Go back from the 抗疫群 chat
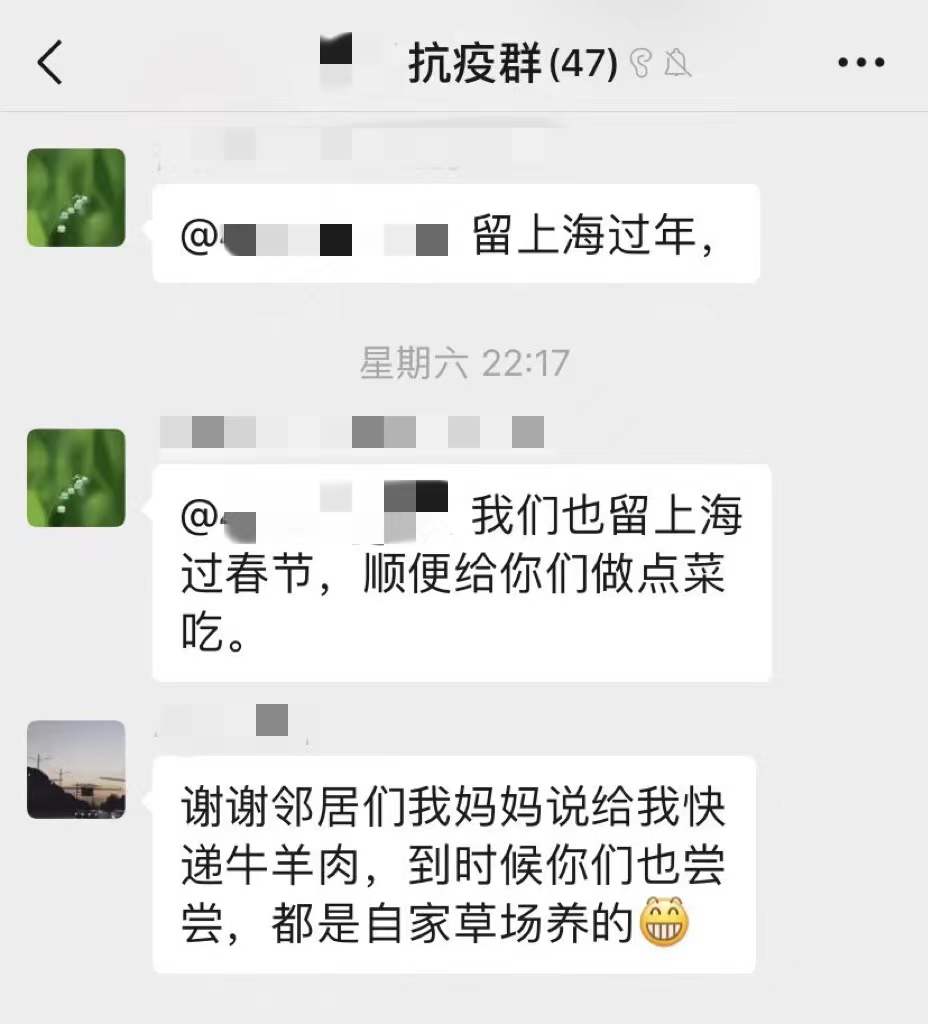 tap(50, 63)
